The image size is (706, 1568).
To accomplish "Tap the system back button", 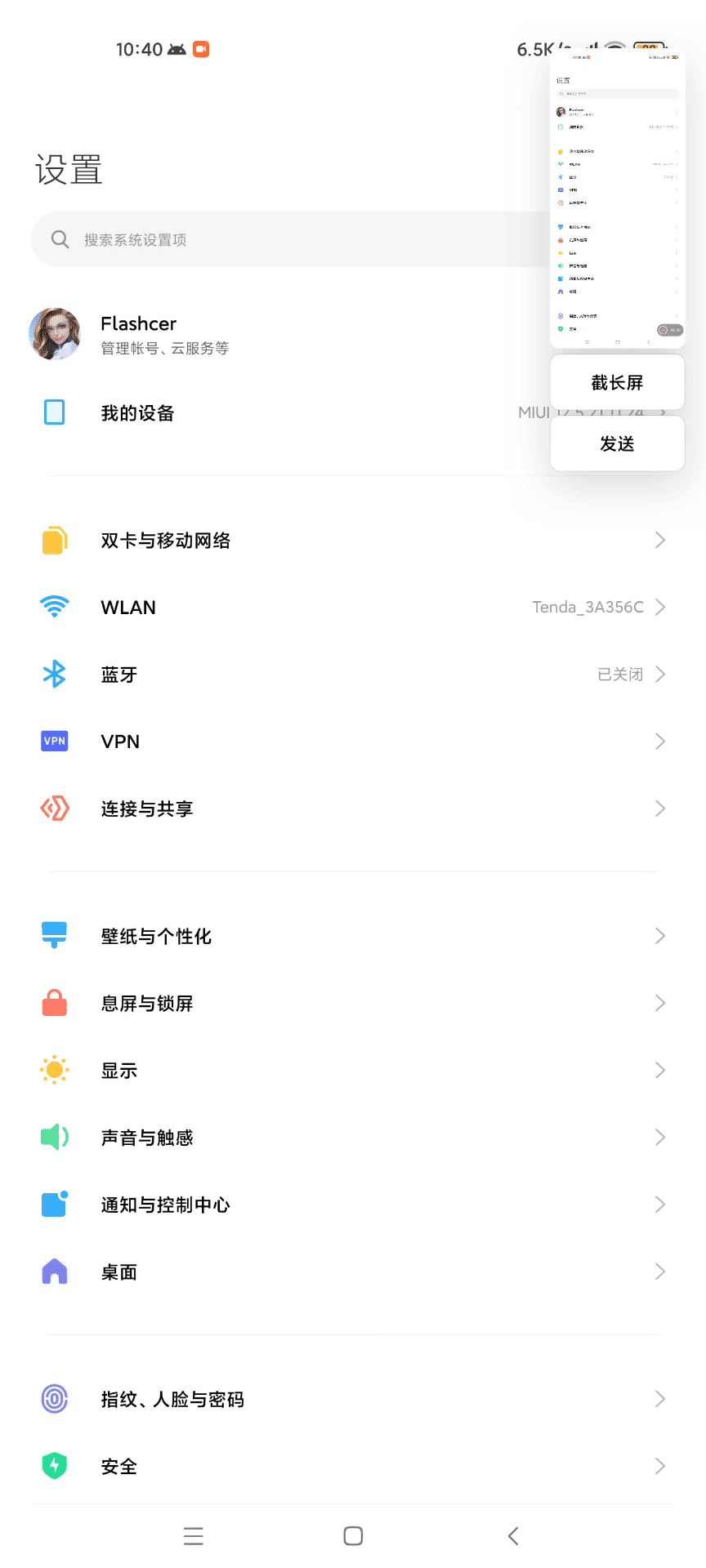I will tap(513, 1535).
